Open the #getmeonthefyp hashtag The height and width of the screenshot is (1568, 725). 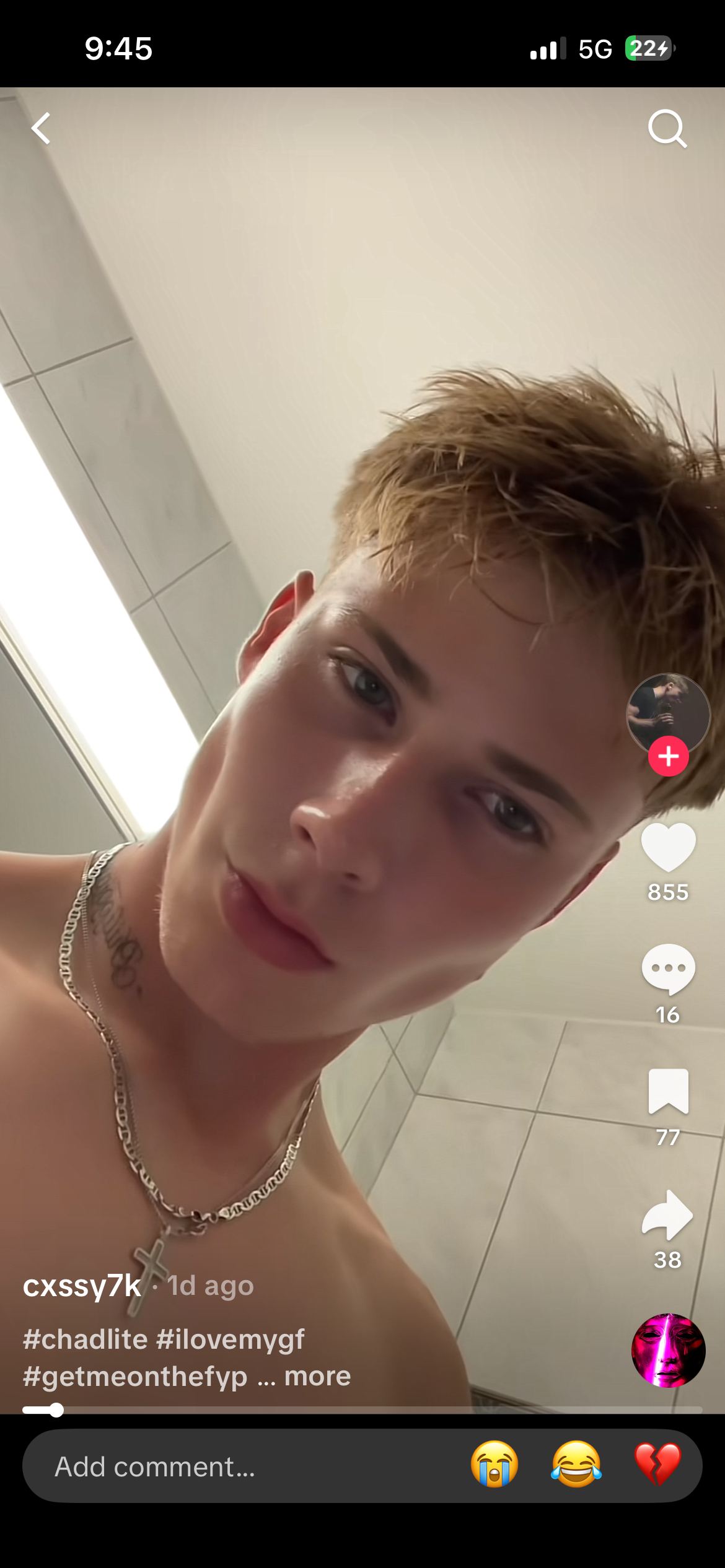[x=135, y=1377]
